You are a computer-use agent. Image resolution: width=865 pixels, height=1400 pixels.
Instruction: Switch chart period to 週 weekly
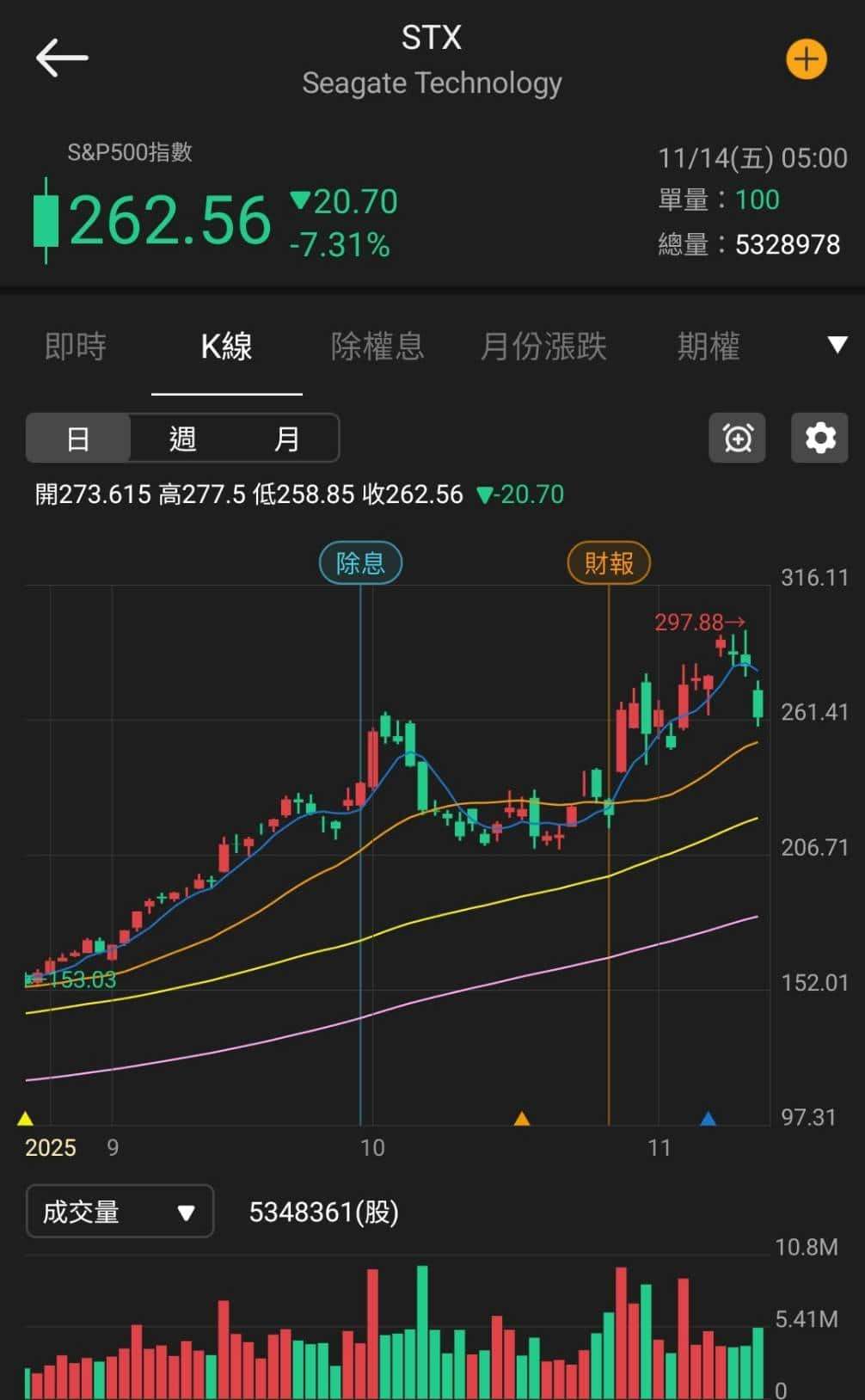point(181,438)
